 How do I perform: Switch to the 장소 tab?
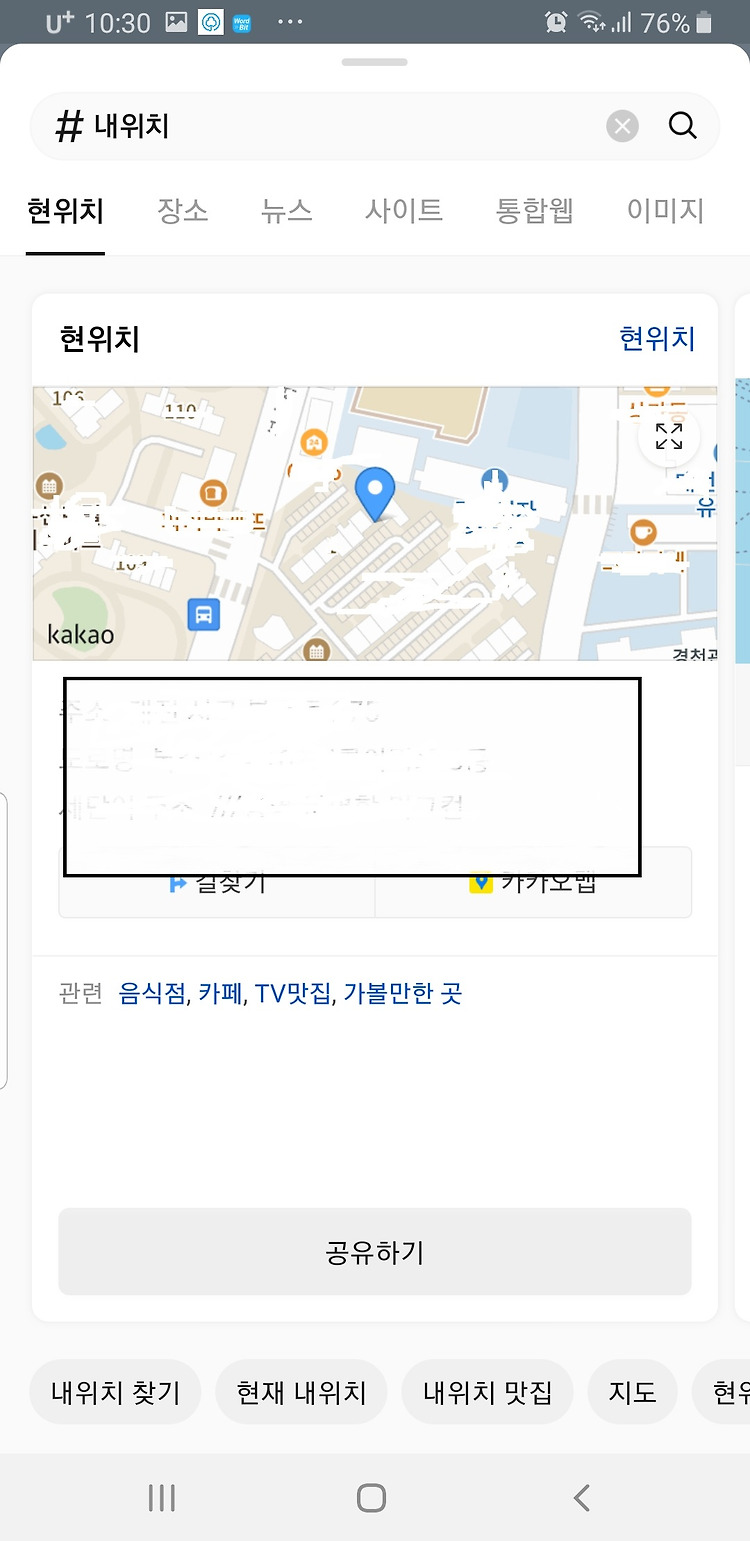coord(183,211)
